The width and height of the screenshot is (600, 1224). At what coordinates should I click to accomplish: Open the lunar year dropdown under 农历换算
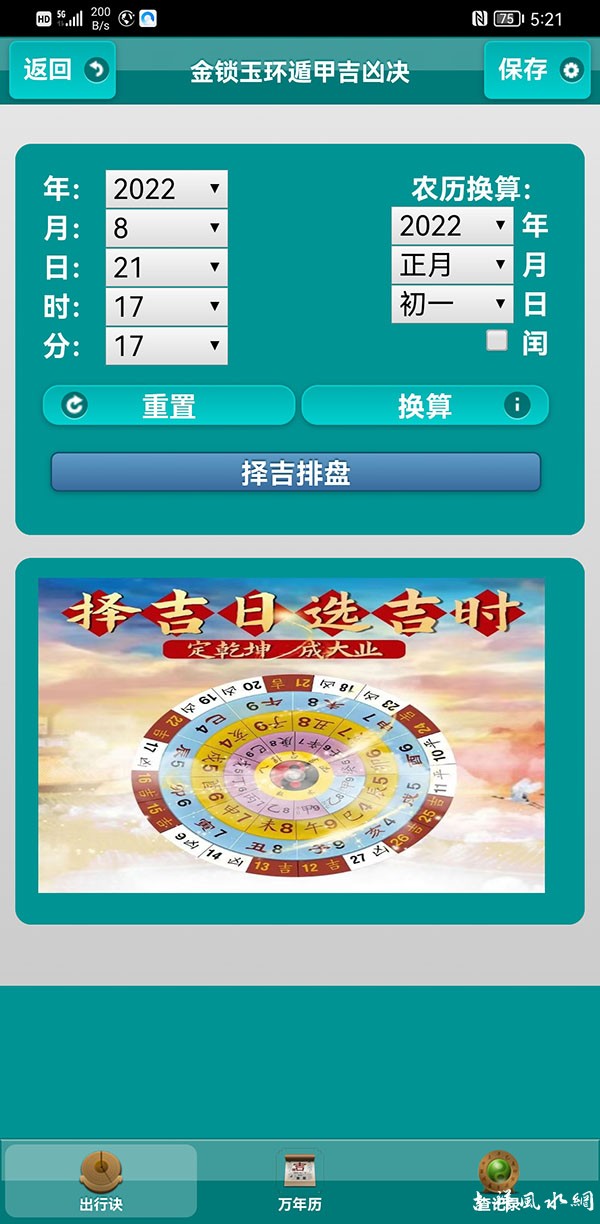point(452,225)
